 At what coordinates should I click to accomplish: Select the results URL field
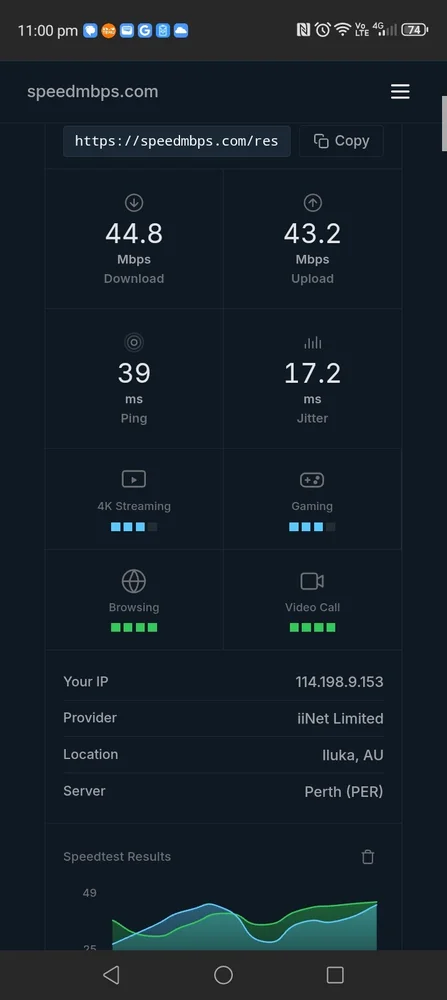[x=177, y=141]
